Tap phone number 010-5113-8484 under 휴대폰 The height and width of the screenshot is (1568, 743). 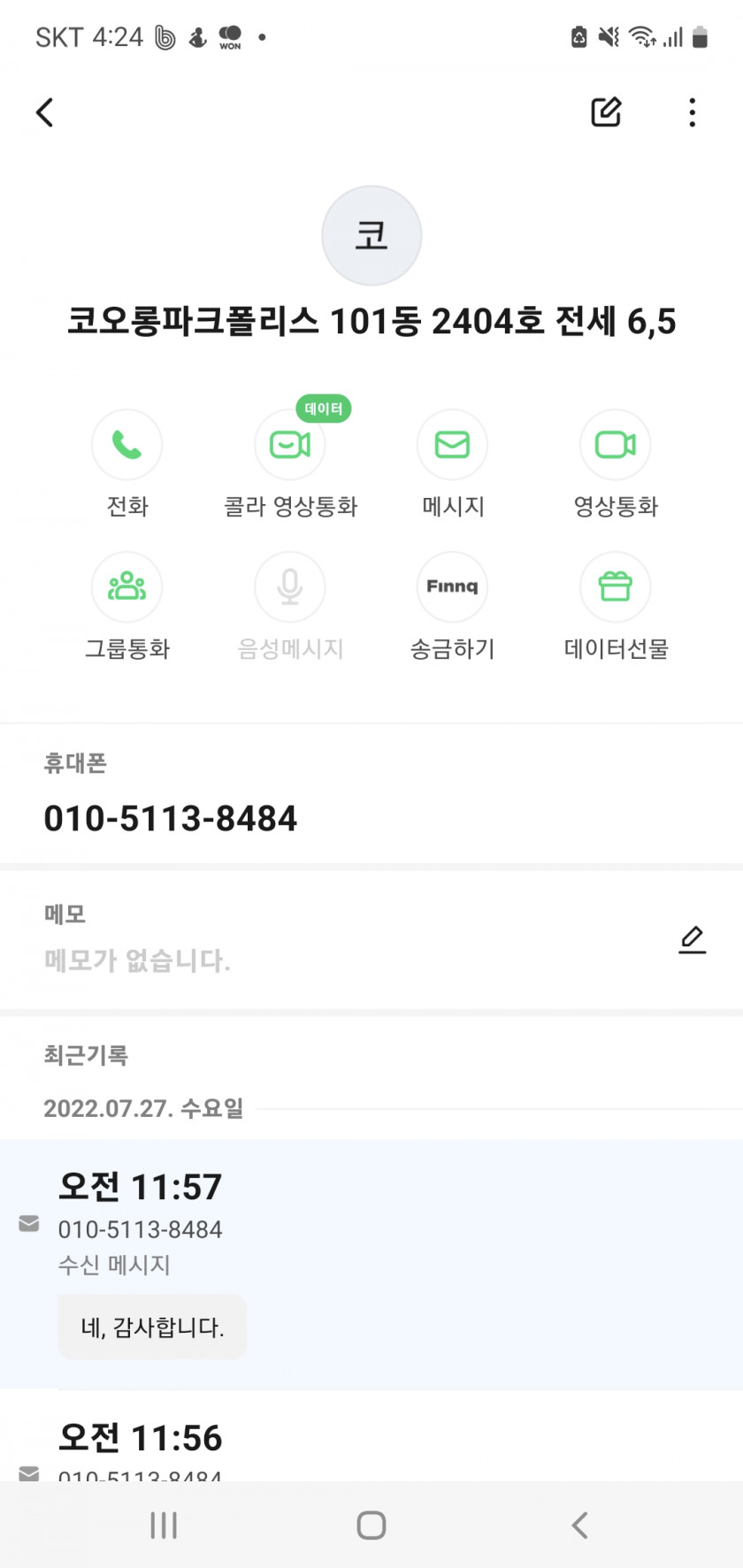tap(171, 818)
